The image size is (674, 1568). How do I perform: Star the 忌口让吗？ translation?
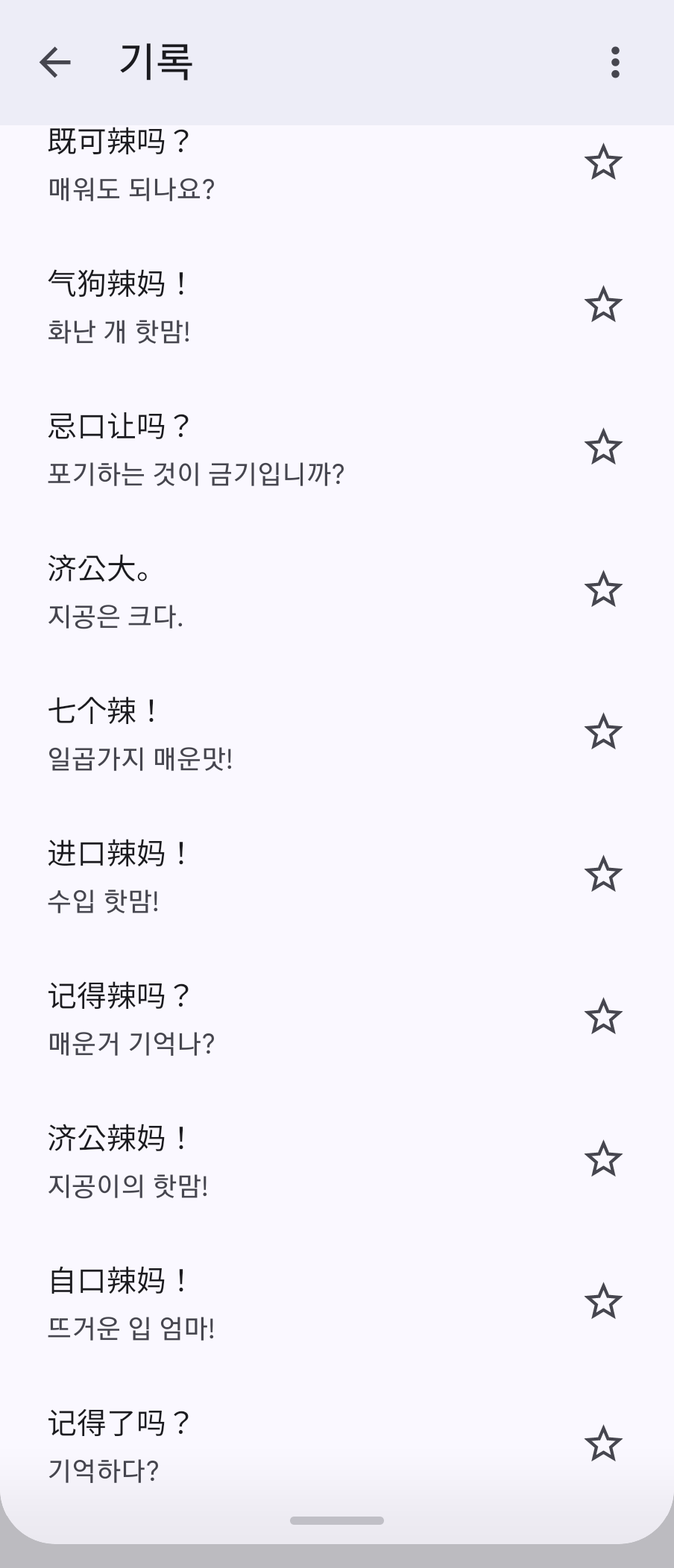click(x=602, y=447)
